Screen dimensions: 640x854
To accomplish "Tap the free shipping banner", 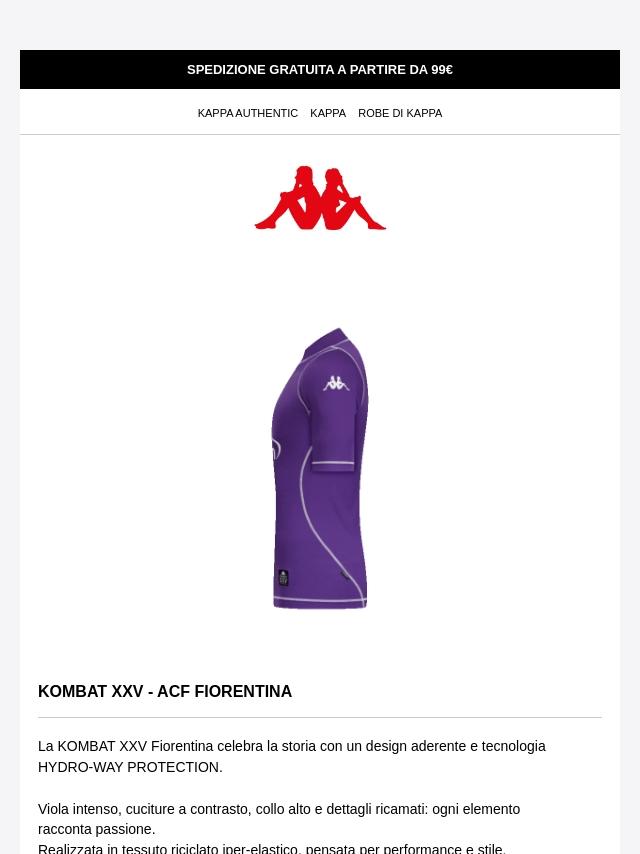I will [320, 70].
